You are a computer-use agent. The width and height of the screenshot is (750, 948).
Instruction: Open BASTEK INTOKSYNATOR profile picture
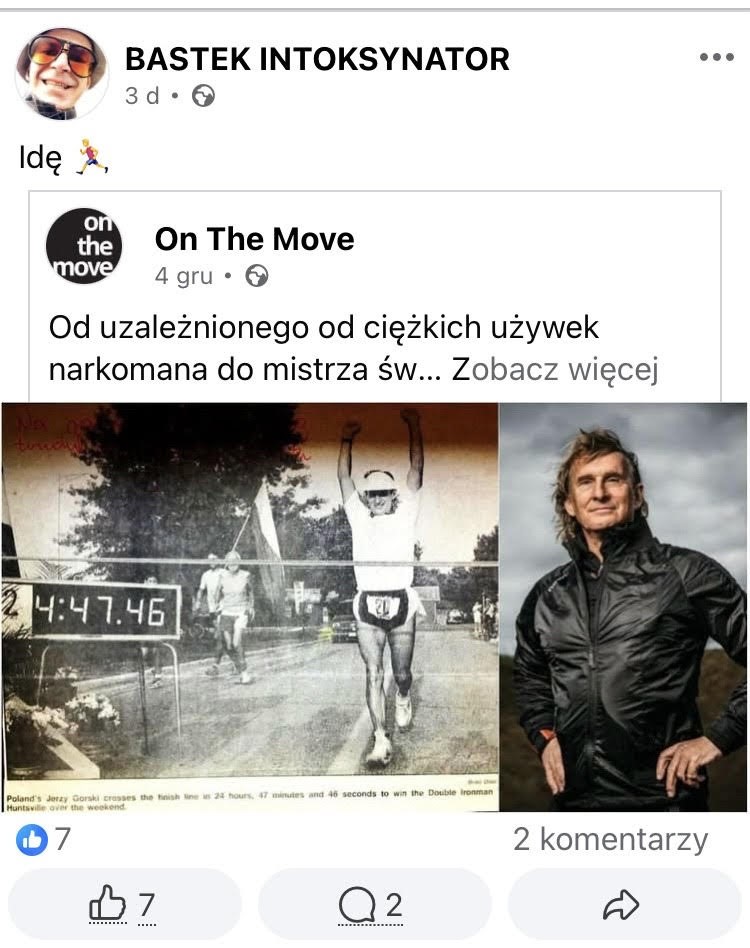(61, 73)
